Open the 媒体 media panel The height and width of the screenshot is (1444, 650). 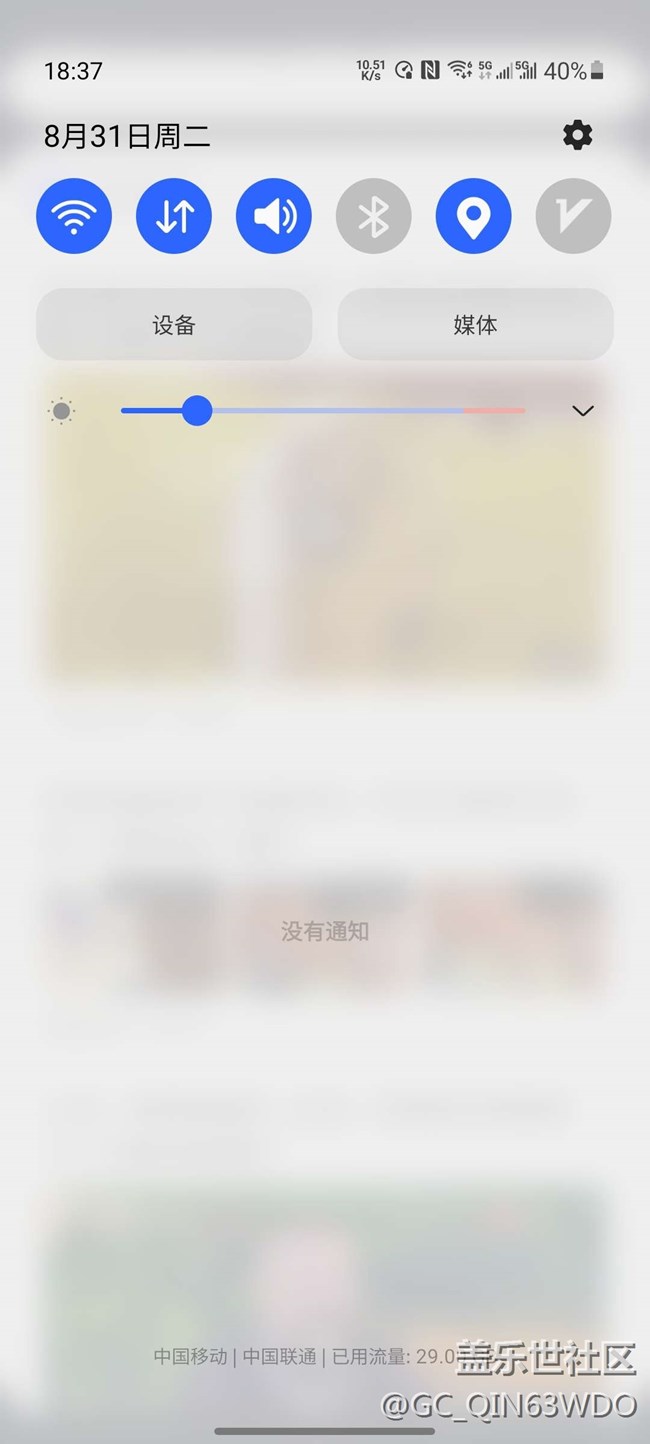[475, 325]
